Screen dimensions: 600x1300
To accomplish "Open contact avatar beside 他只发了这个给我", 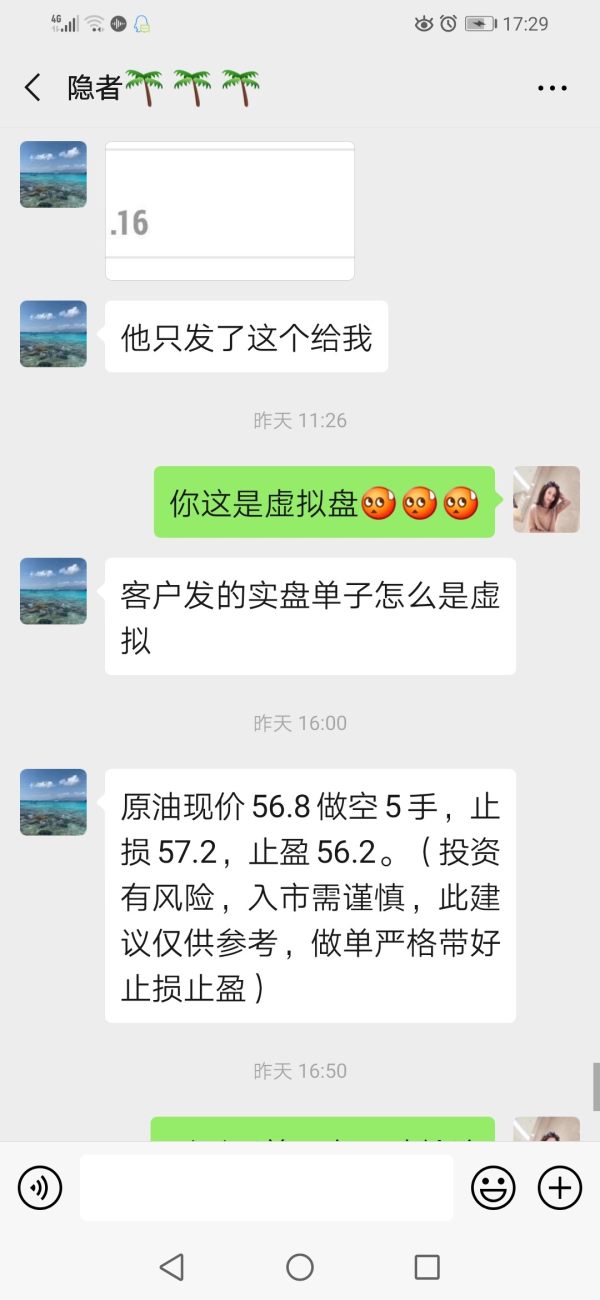I will 53,334.
